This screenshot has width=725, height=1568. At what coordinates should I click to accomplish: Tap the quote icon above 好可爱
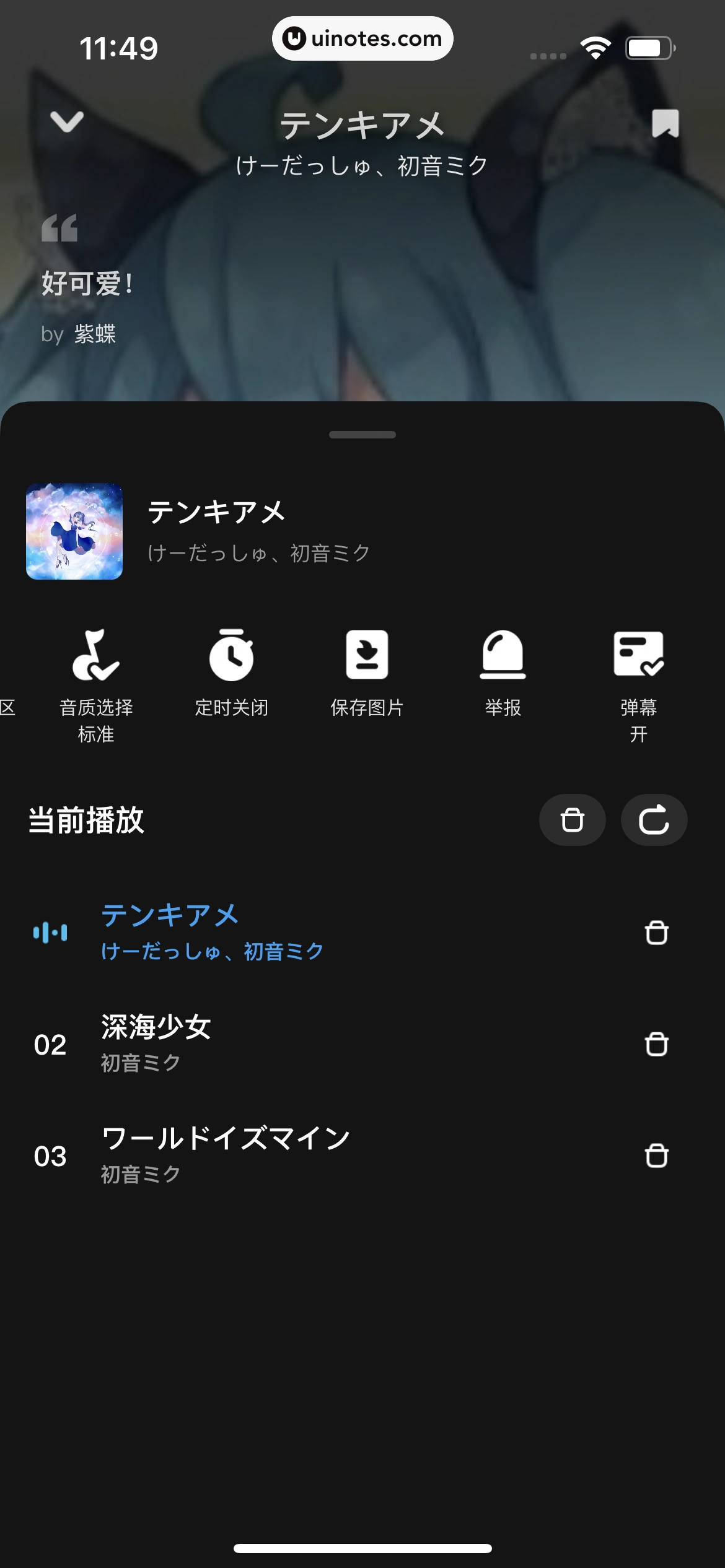pos(59,229)
